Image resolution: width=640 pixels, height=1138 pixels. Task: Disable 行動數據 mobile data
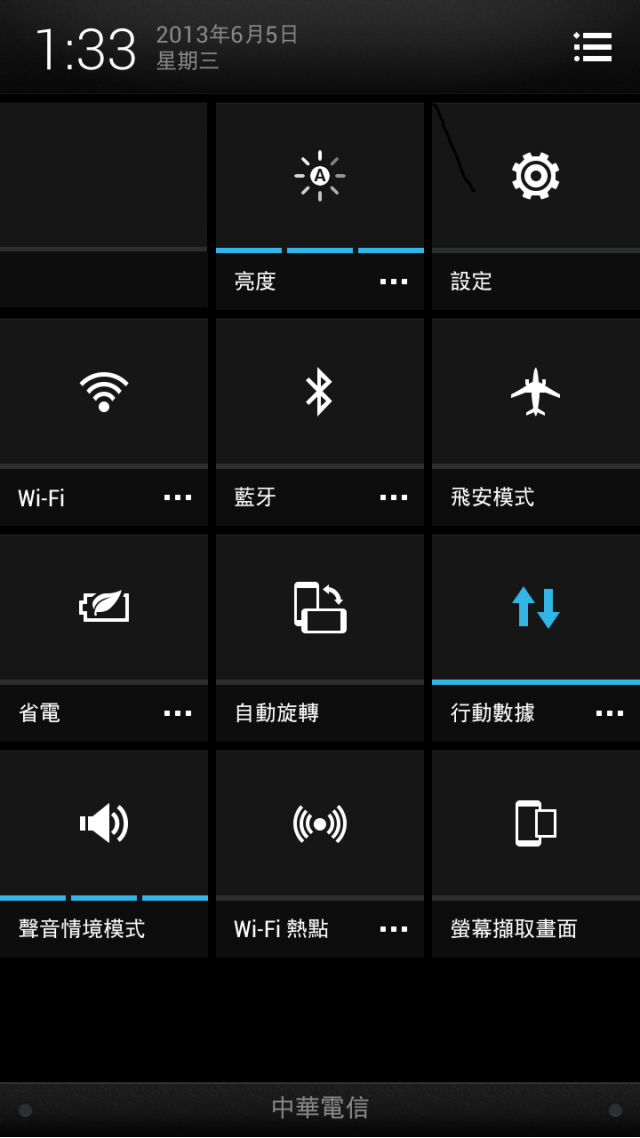click(535, 607)
